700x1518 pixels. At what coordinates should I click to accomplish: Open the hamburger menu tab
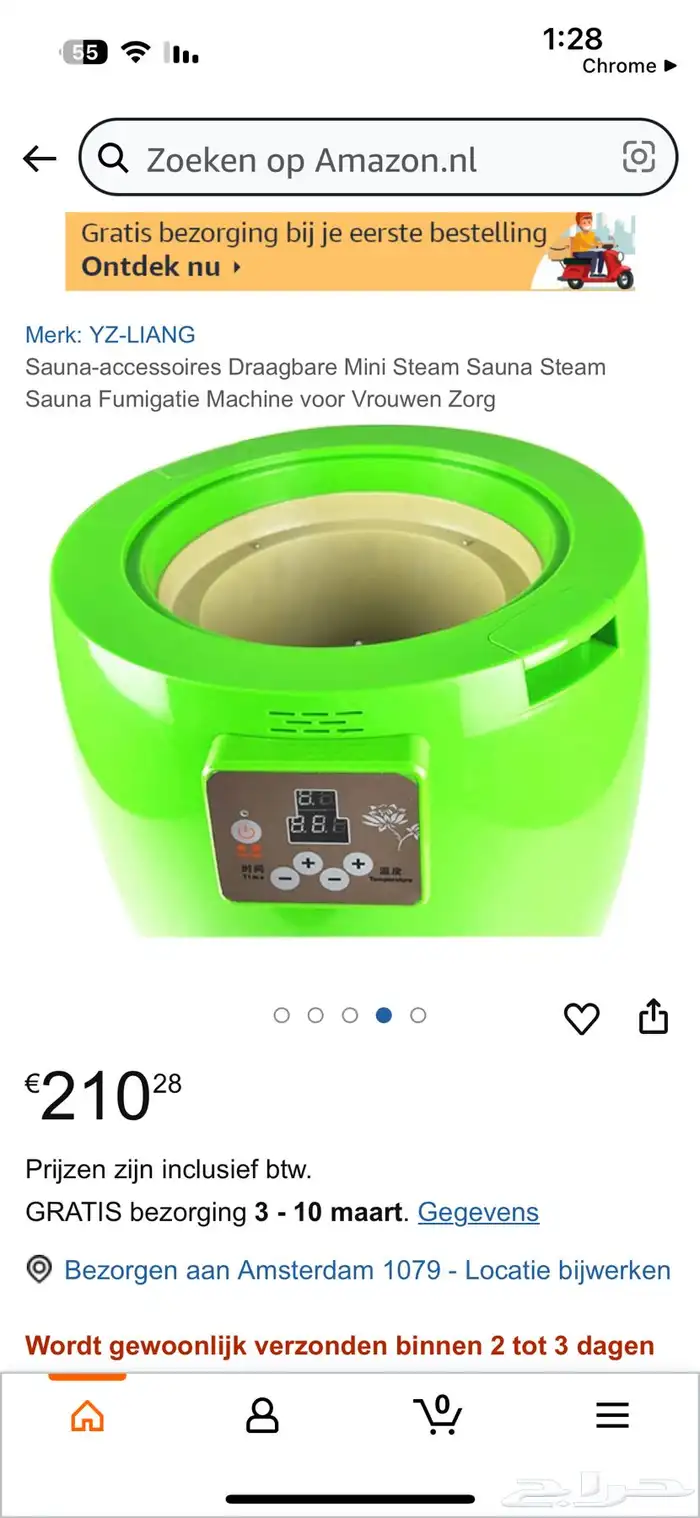click(x=612, y=1414)
